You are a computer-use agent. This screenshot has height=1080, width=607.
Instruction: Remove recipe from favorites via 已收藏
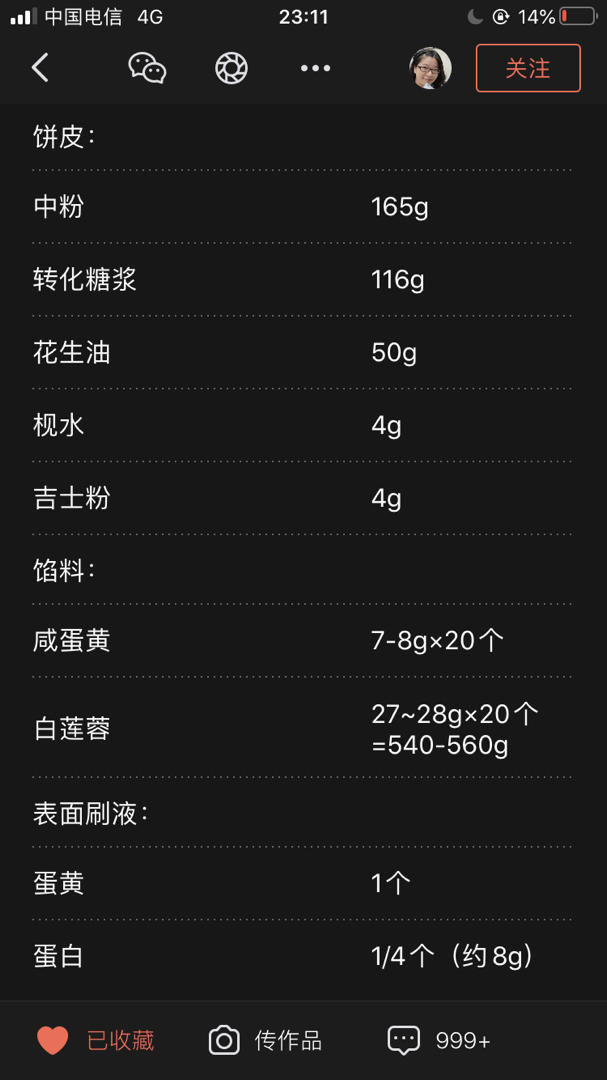pyautogui.click(x=96, y=1040)
